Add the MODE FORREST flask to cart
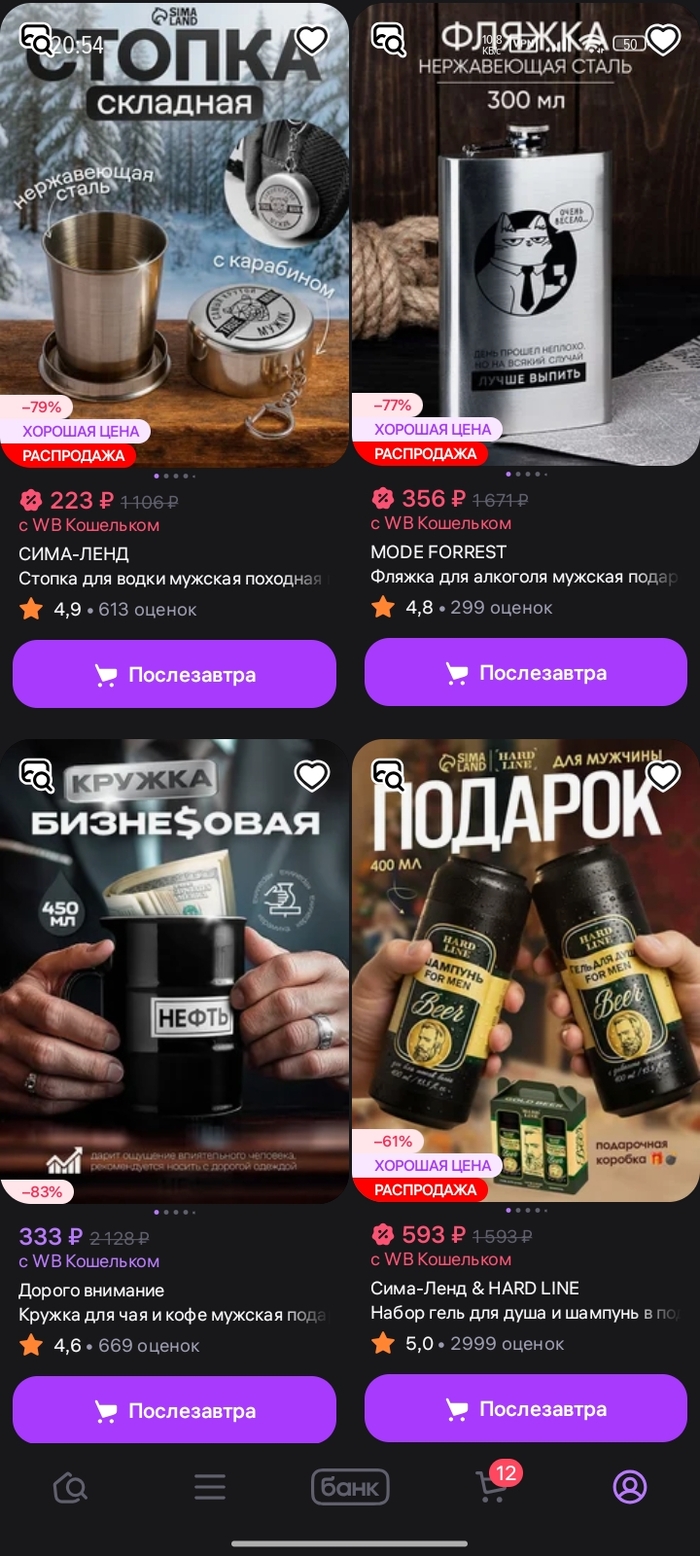The width and height of the screenshot is (700, 1556). coord(525,673)
